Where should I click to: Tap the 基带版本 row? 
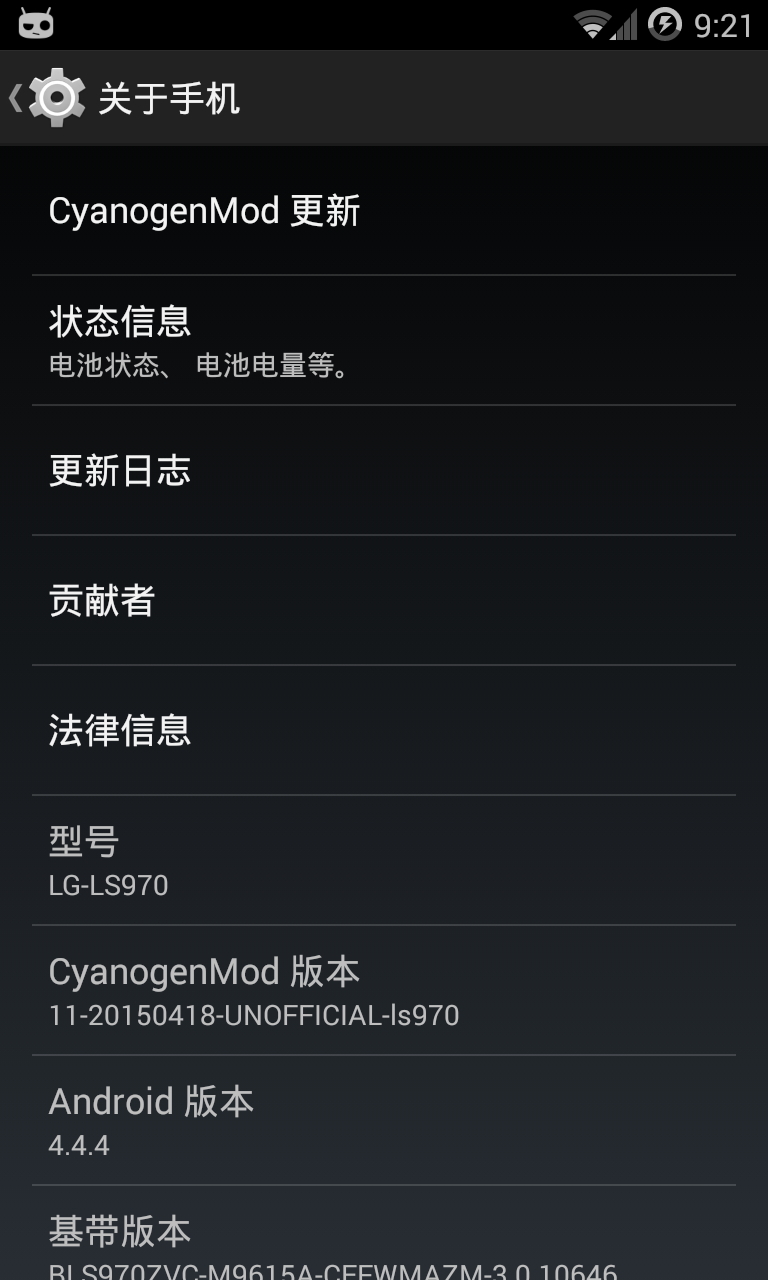(384, 1233)
